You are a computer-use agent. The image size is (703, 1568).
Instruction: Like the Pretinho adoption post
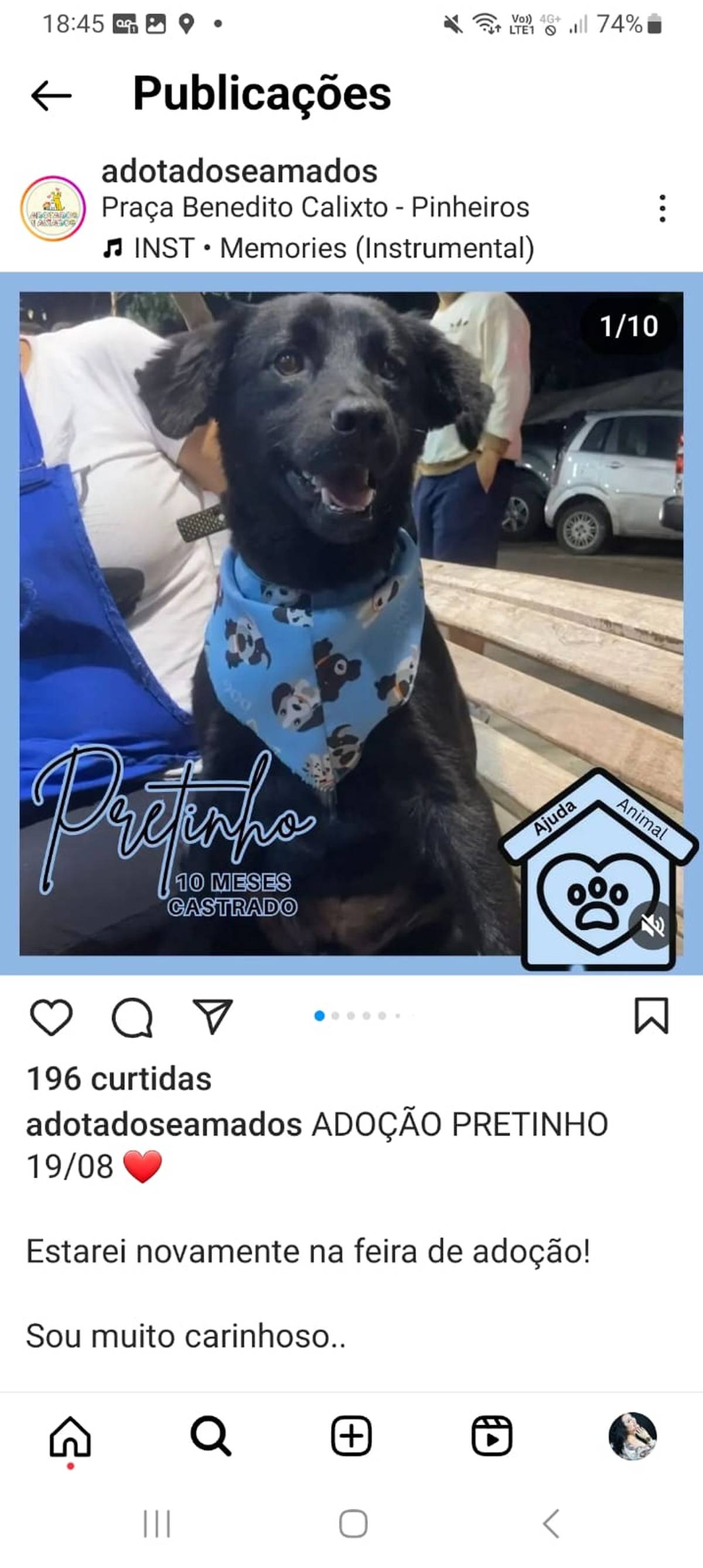pos(51,1016)
